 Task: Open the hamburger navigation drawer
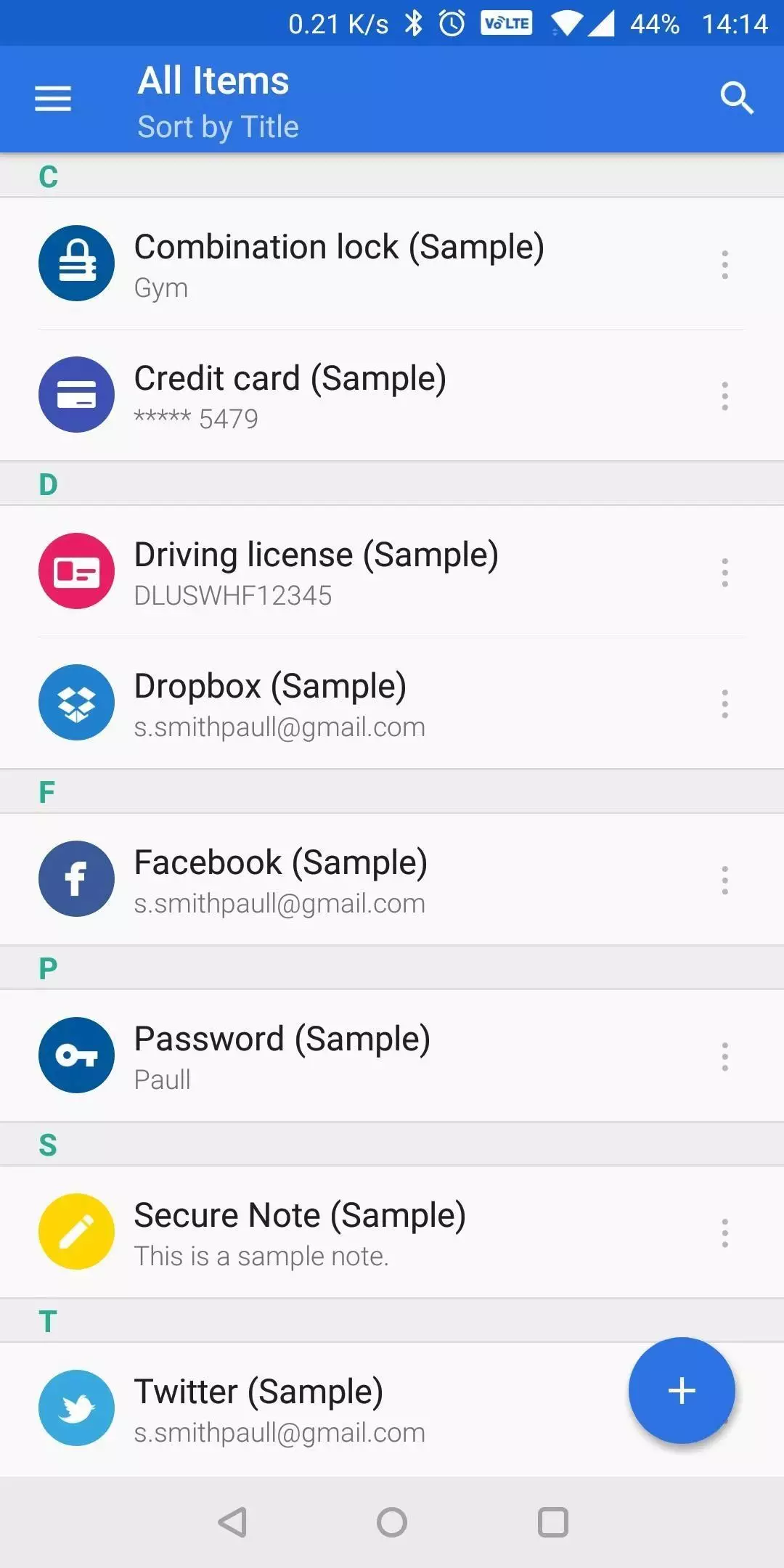[53, 99]
